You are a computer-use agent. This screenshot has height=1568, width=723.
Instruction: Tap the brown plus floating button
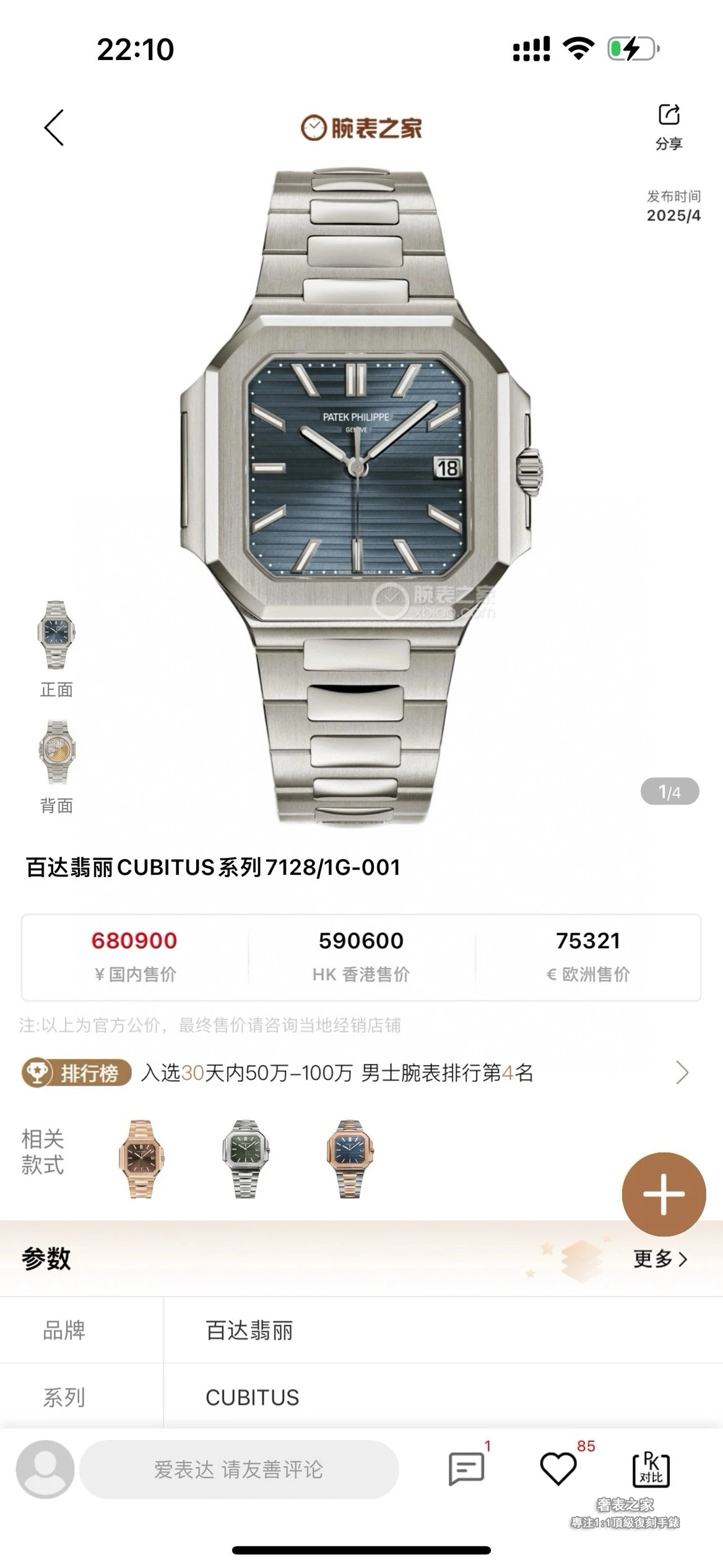(663, 1195)
